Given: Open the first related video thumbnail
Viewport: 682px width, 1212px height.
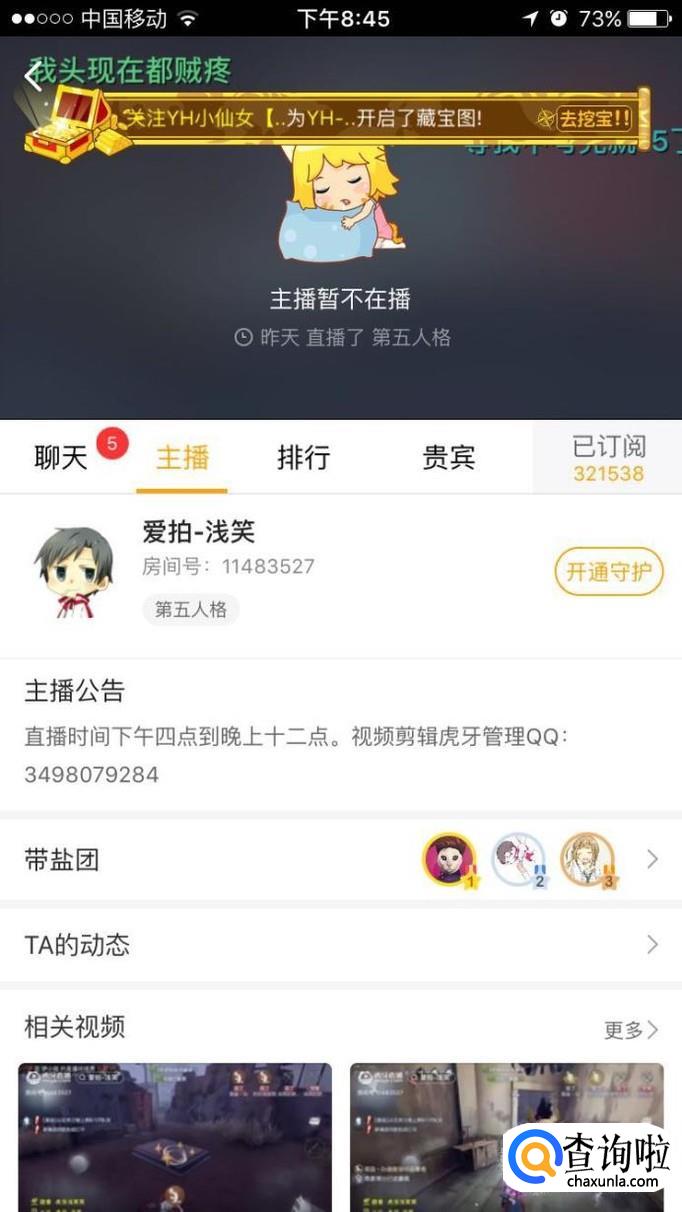Looking at the screenshot, I should click(x=175, y=1137).
